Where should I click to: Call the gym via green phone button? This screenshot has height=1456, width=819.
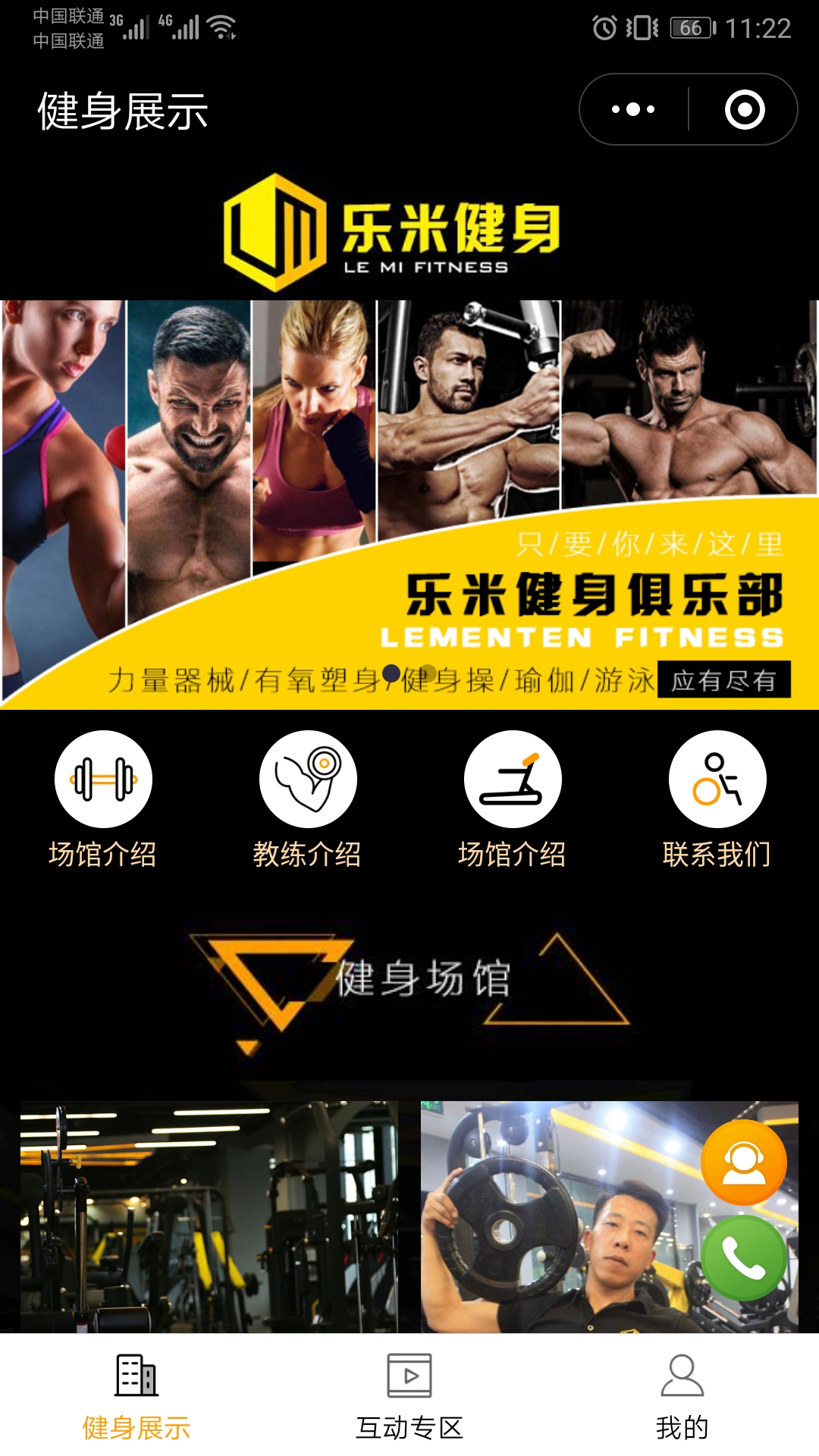[744, 1258]
